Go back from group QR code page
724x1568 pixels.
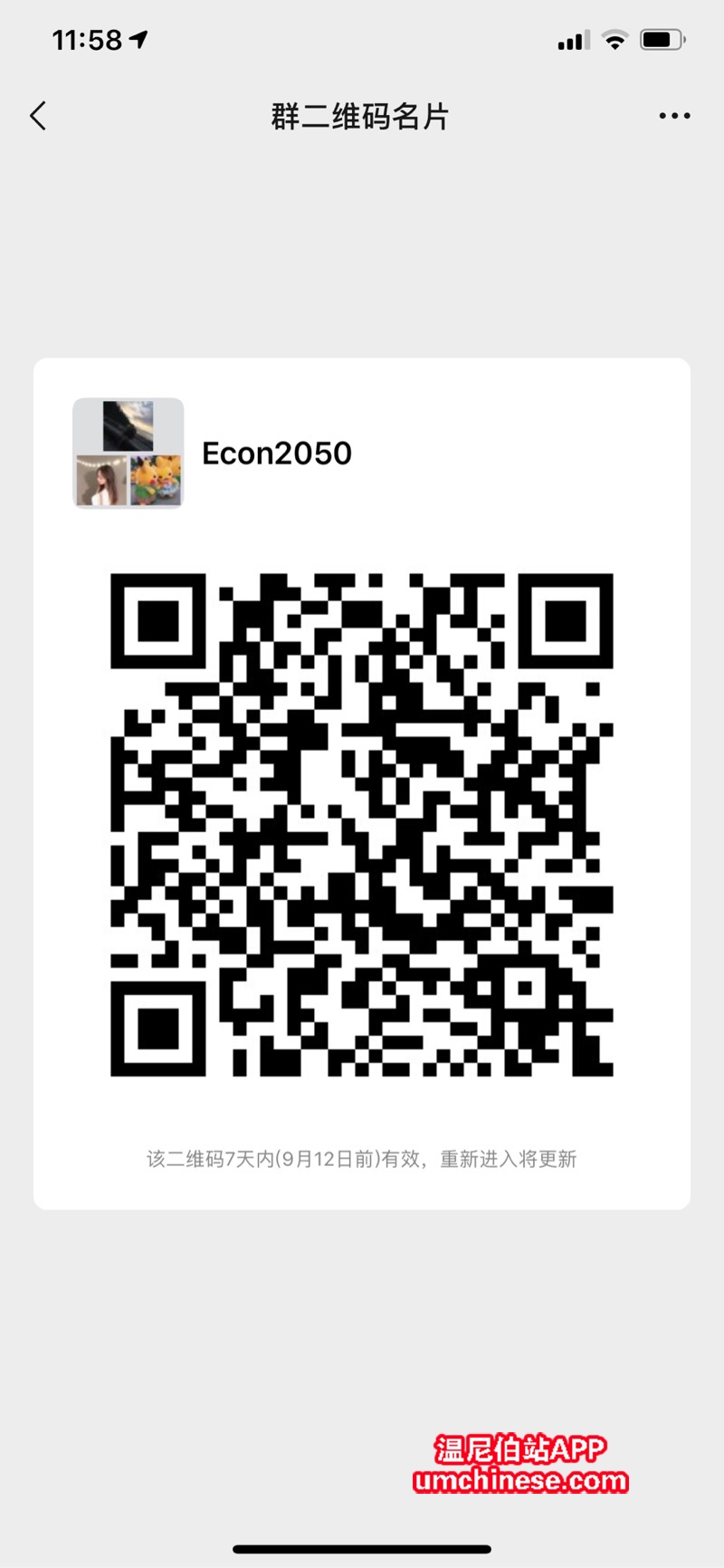click(x=38, y=116)
